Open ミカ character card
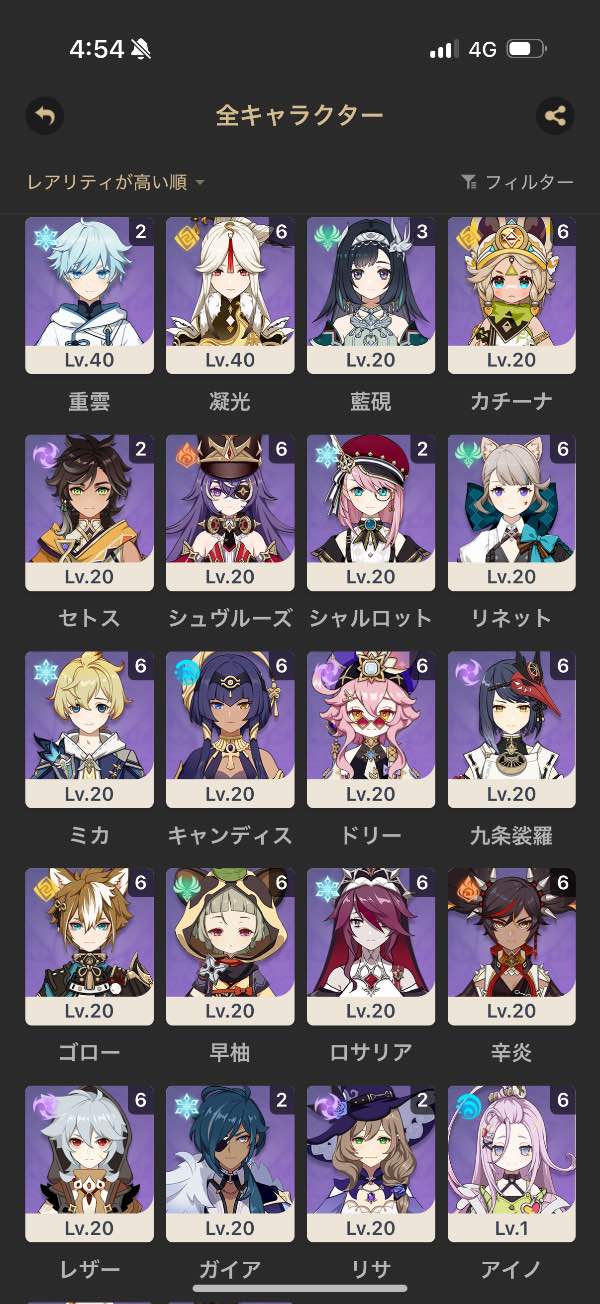Screen dimensions: 600x1304 pyautogui.click(x=89, y=729)
